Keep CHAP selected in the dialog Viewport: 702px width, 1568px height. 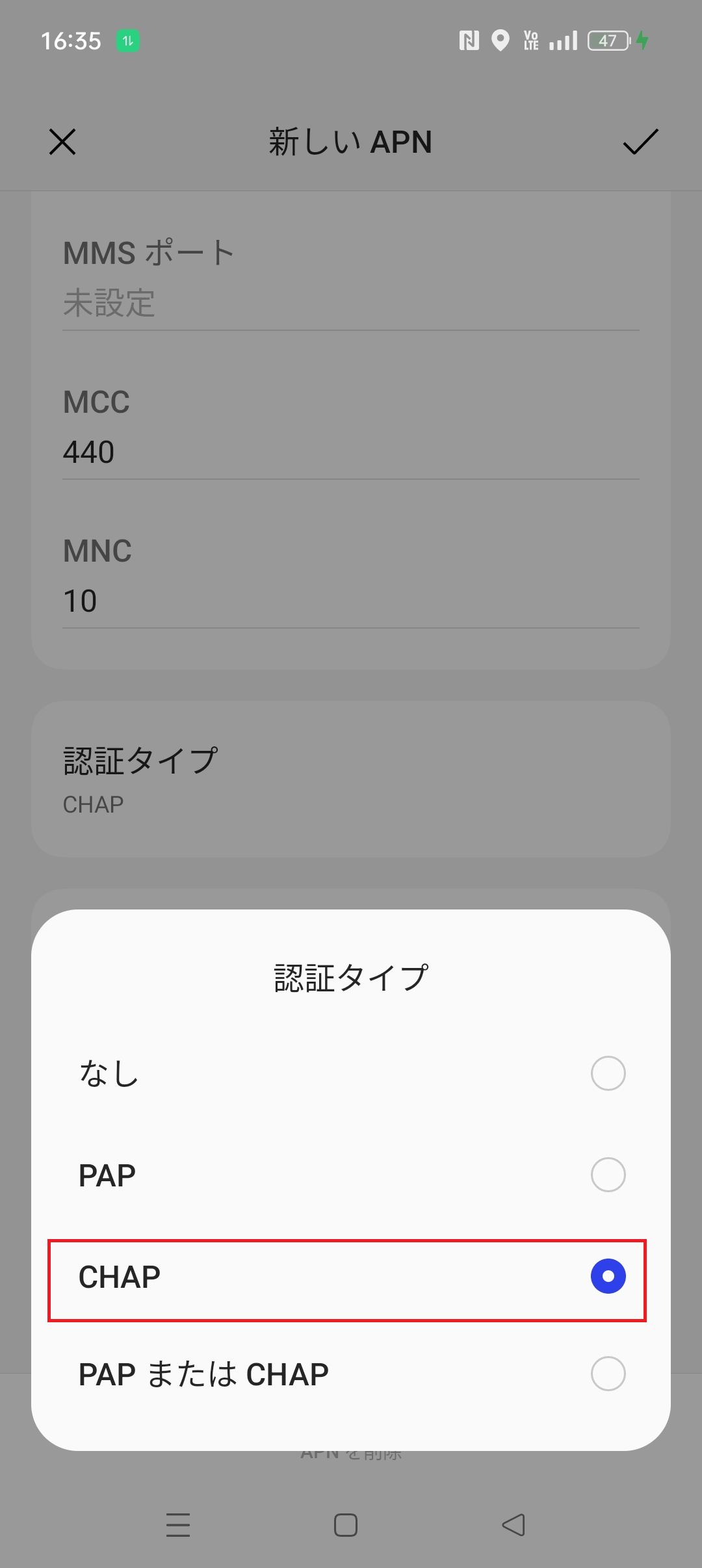[351, 1276]
